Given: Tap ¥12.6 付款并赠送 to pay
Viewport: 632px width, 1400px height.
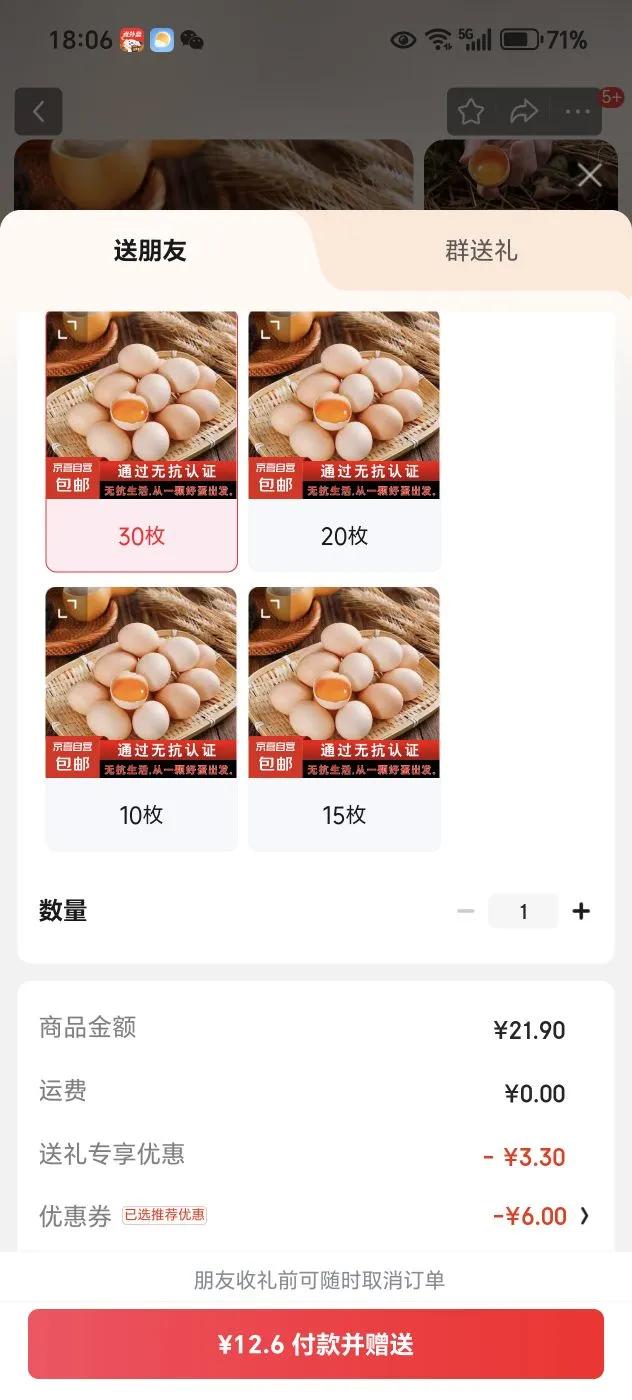Looking at the screenshot, I should 316,1344.
